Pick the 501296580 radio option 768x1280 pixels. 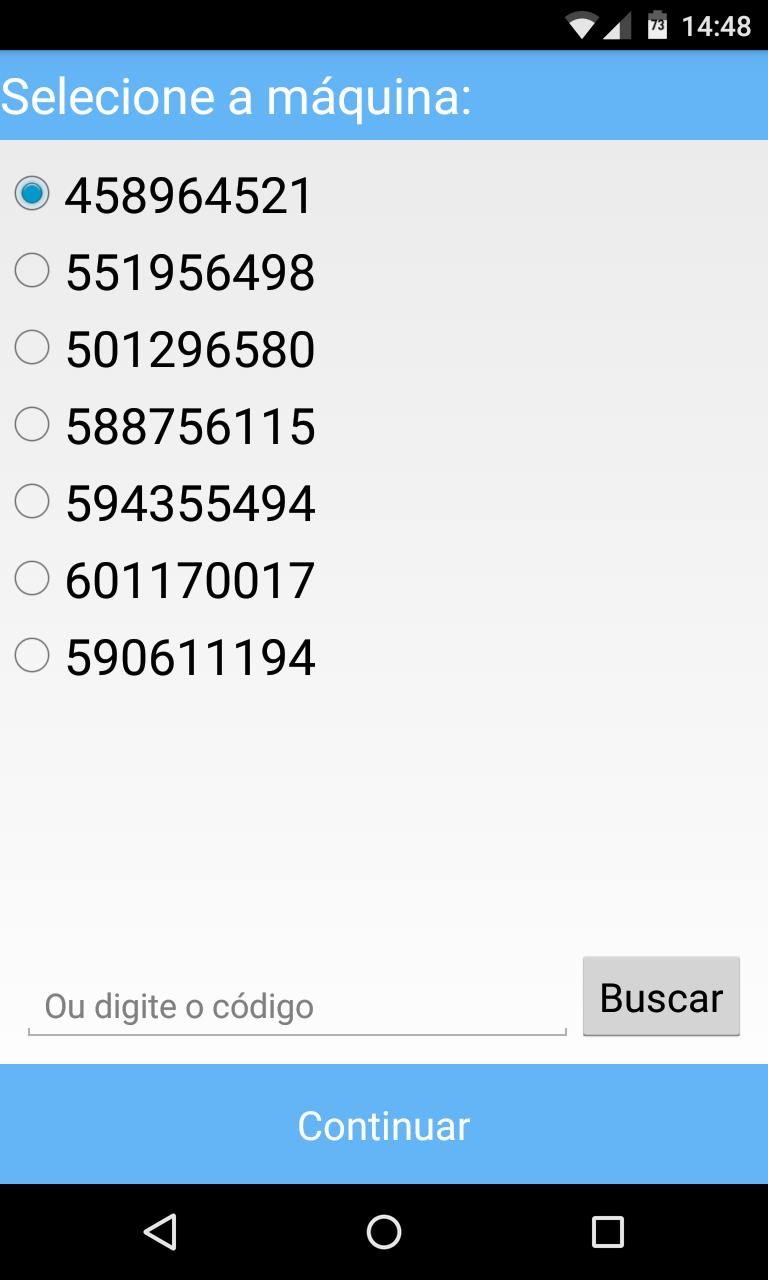click(165, 348)
